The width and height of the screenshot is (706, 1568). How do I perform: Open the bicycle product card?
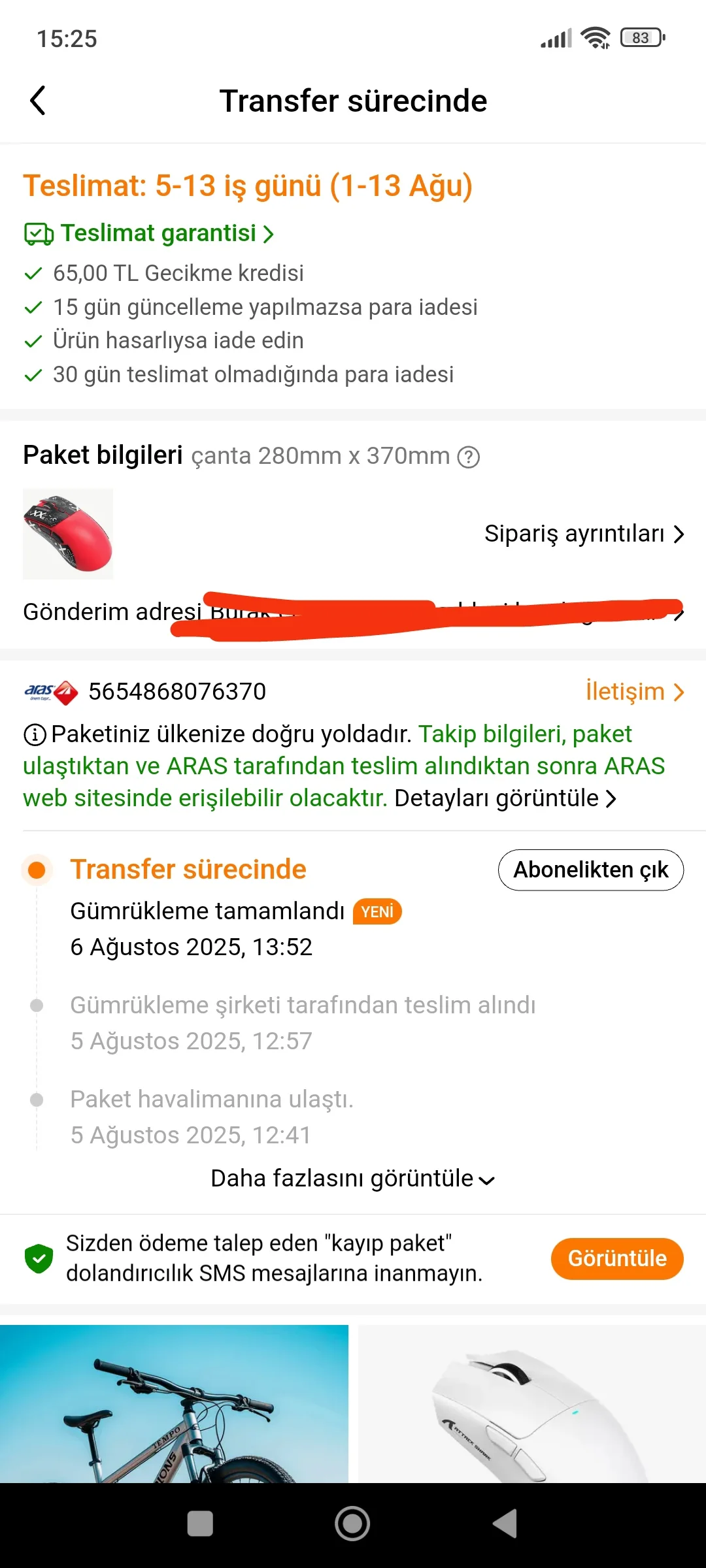pos(174,1403)
